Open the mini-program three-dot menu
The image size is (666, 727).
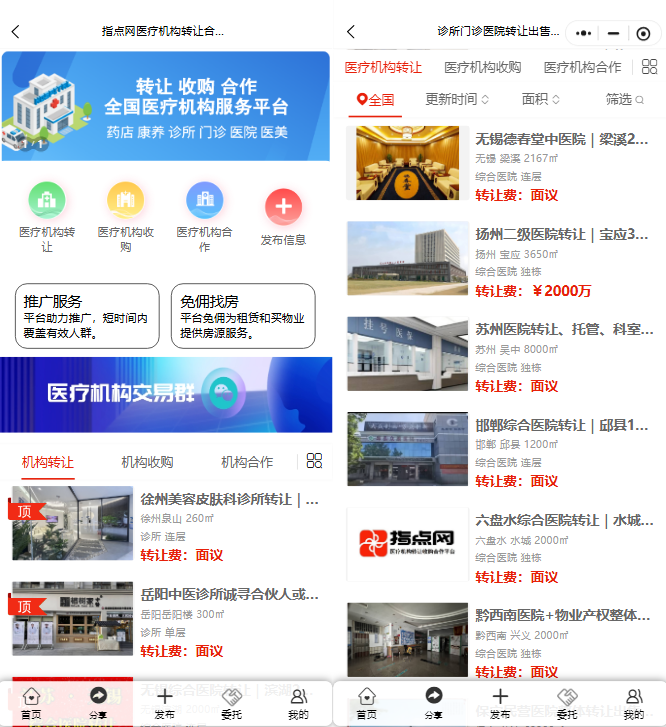point(585,33)
